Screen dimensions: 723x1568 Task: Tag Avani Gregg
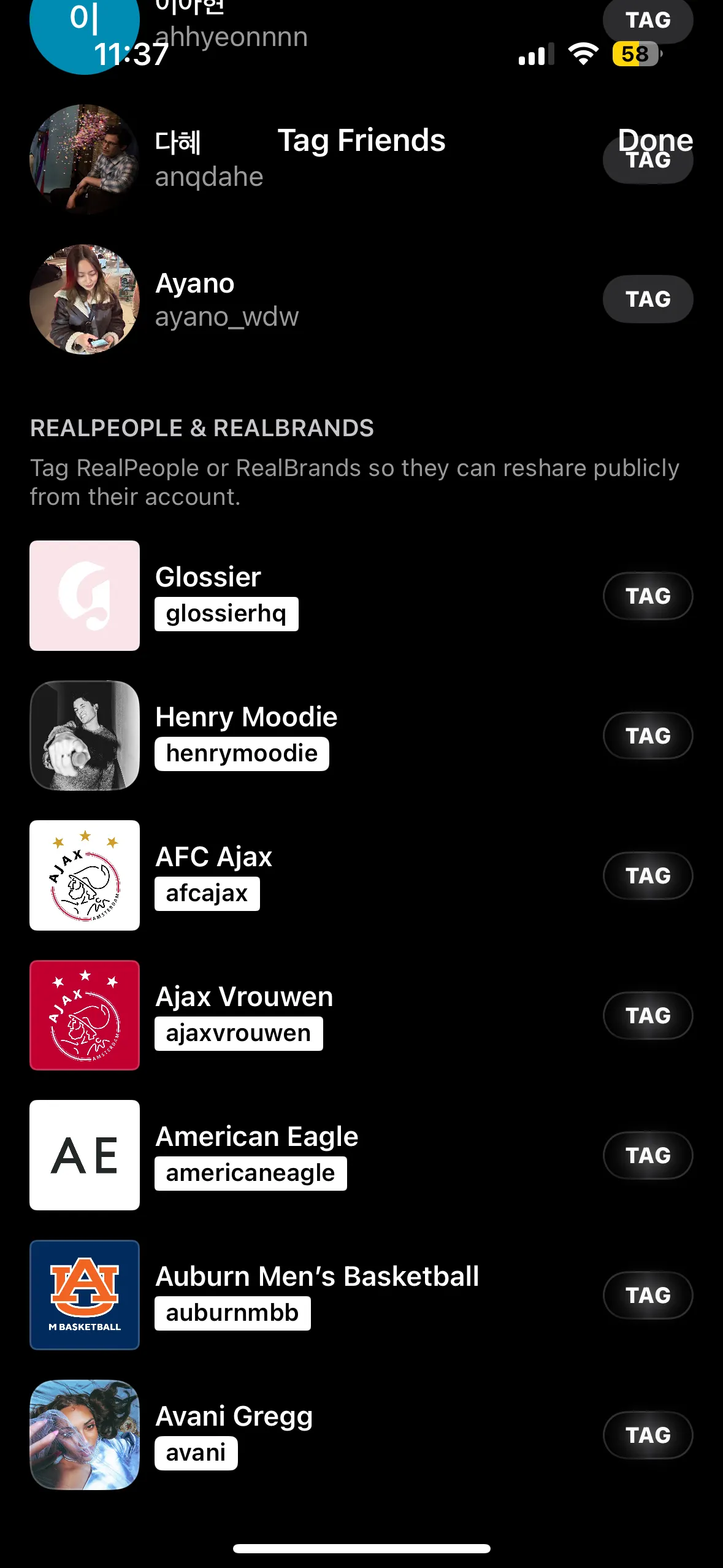(x=648, y=1435)
